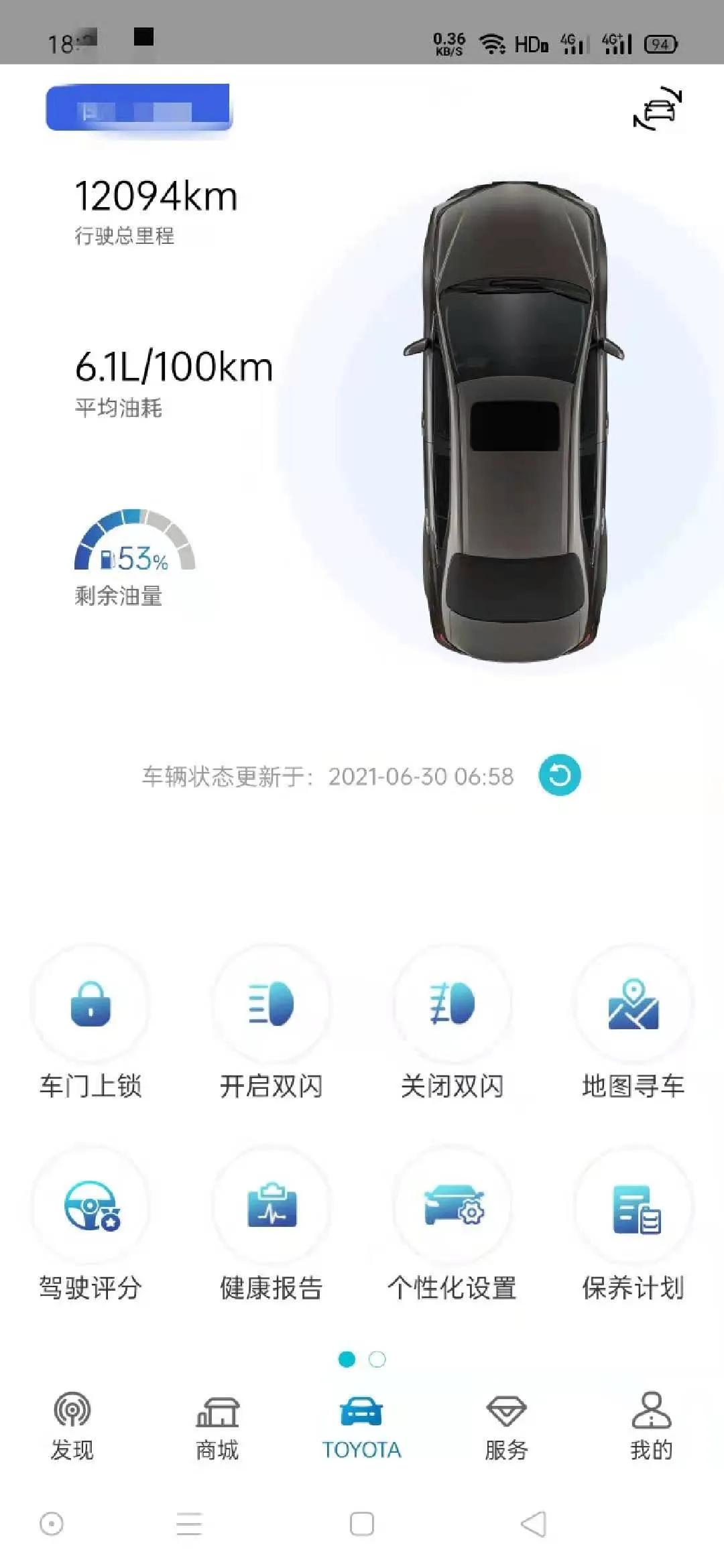Screen dimensions: 724x1568
Task: Select the TOYOTA tab in bottom bar
Action: click(362, 1427)
